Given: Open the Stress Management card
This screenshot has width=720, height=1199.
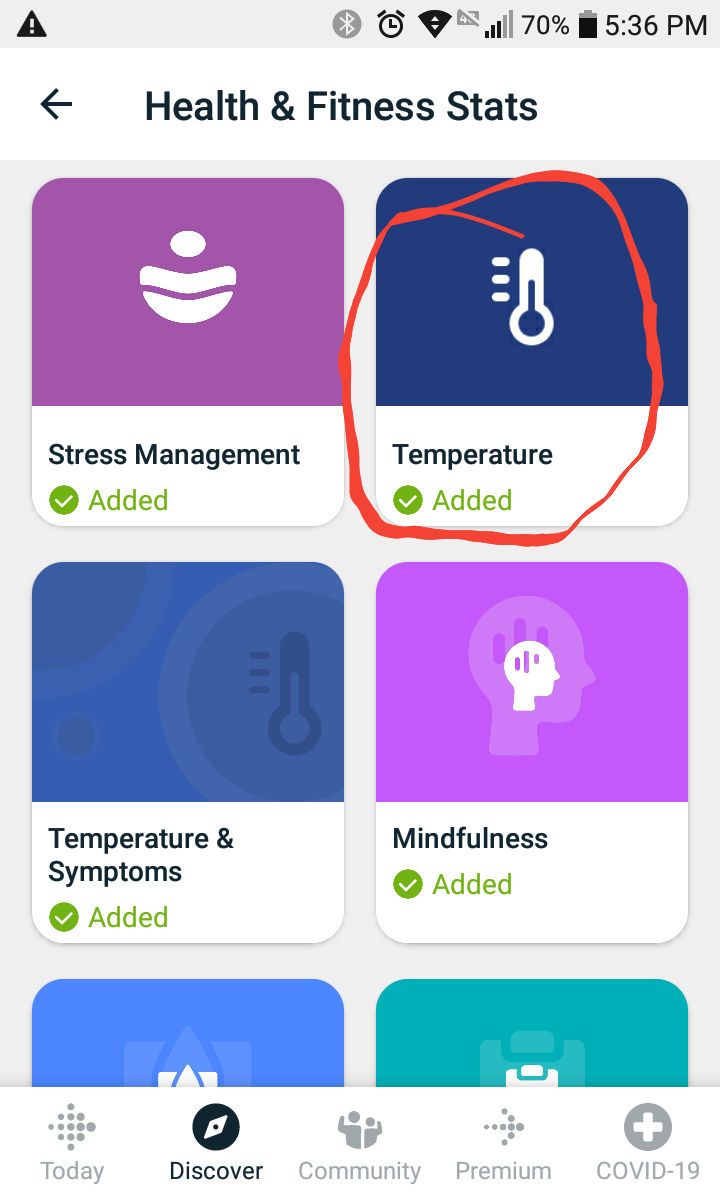Looking at the screenshot, I should (188, 350).
